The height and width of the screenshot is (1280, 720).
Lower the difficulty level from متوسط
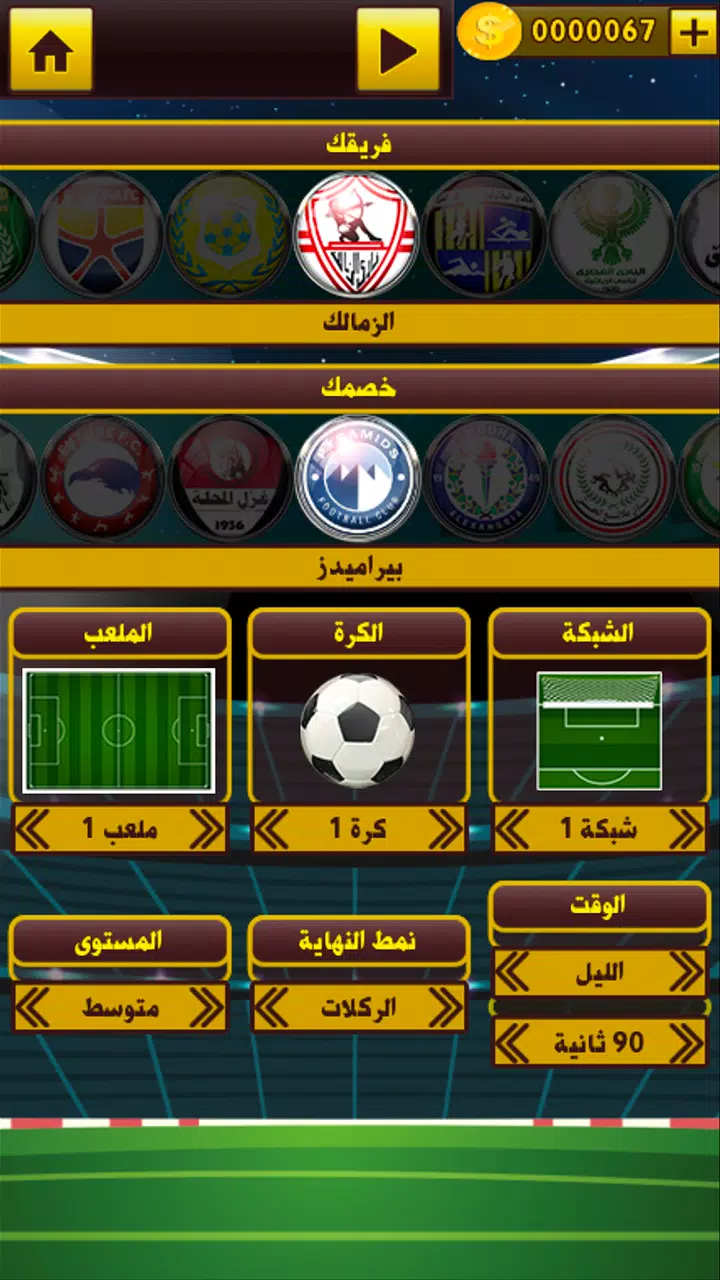click(x=33, y=1008)
